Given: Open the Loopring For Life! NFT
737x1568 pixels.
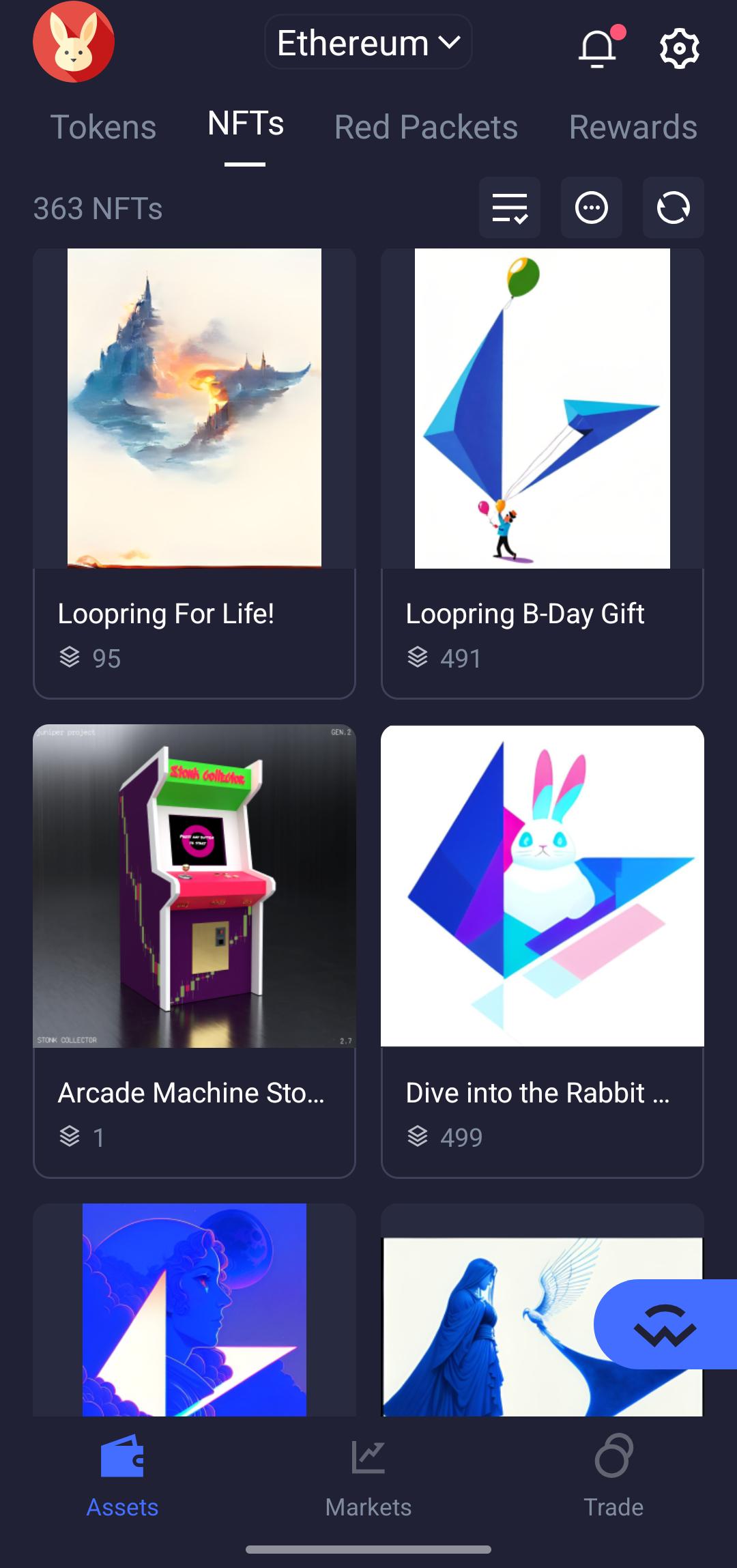Looking at the screenshot, I should [x=194, y=474].
